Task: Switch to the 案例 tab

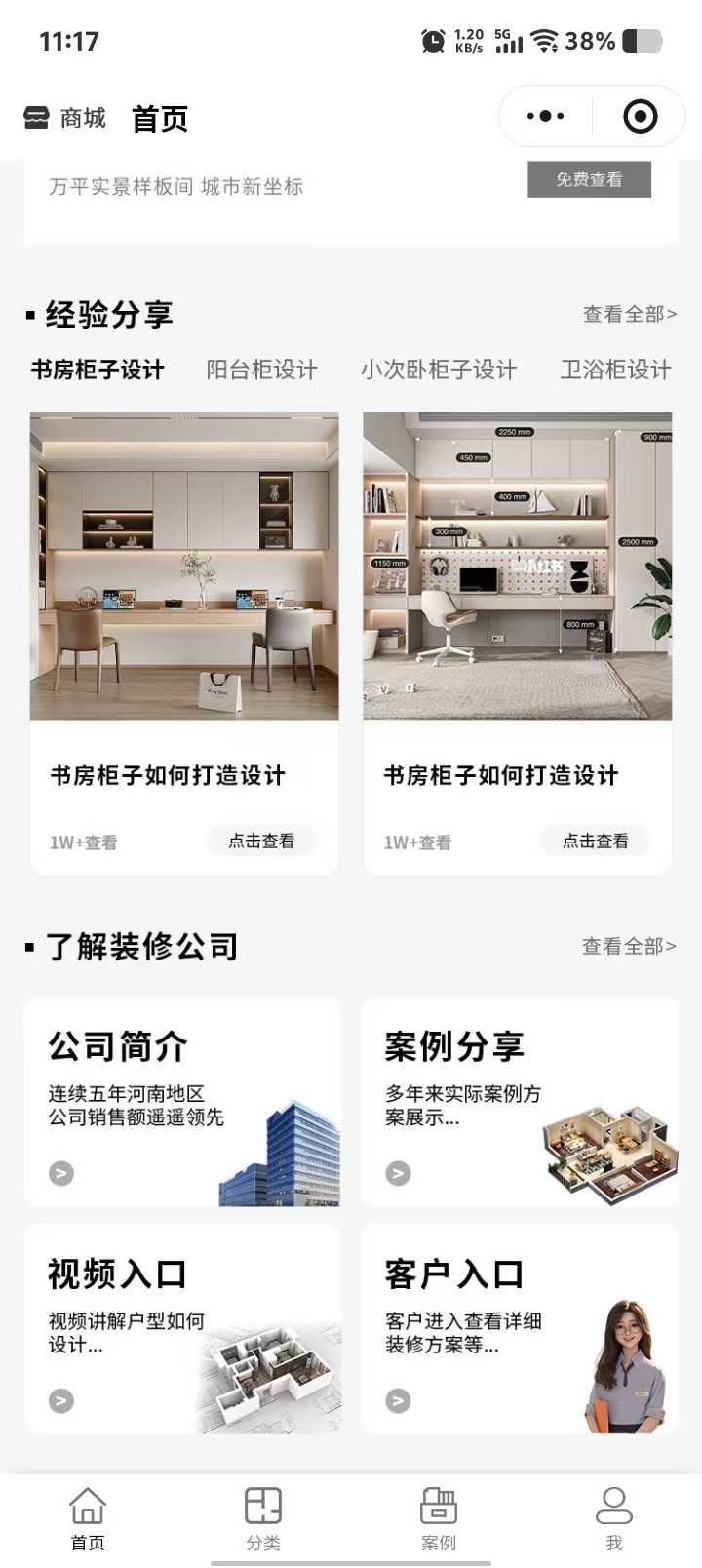Action: click(x=439, y=1517)
